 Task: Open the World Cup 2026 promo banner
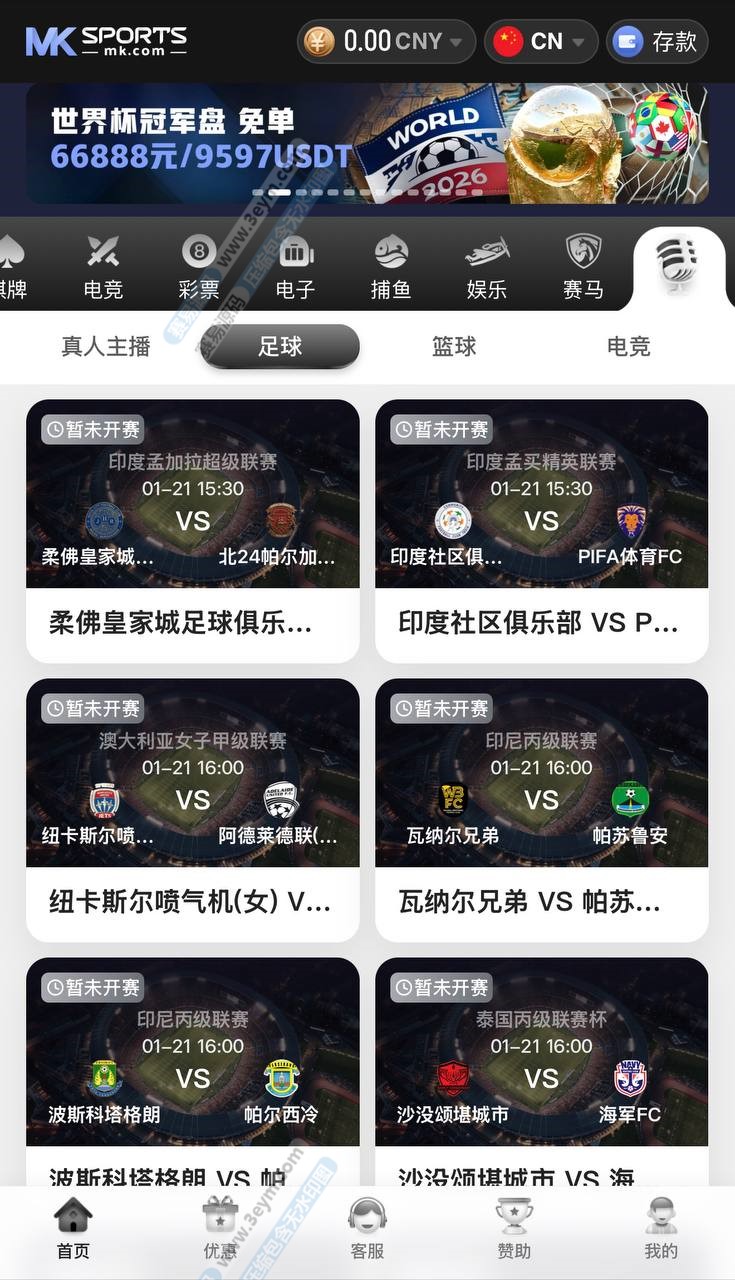pos(367,143)
